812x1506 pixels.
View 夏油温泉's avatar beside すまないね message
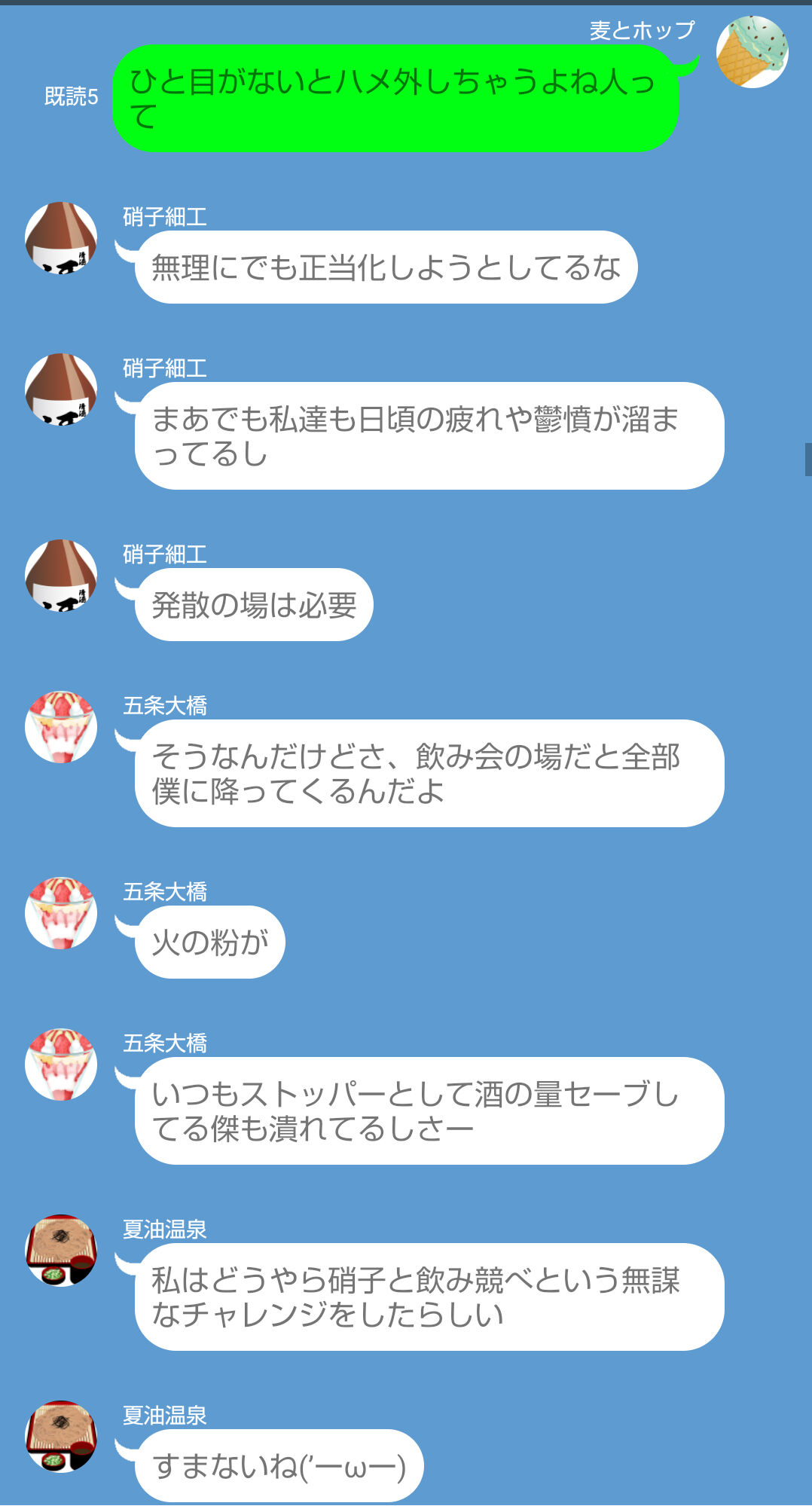click(61, 1436)
